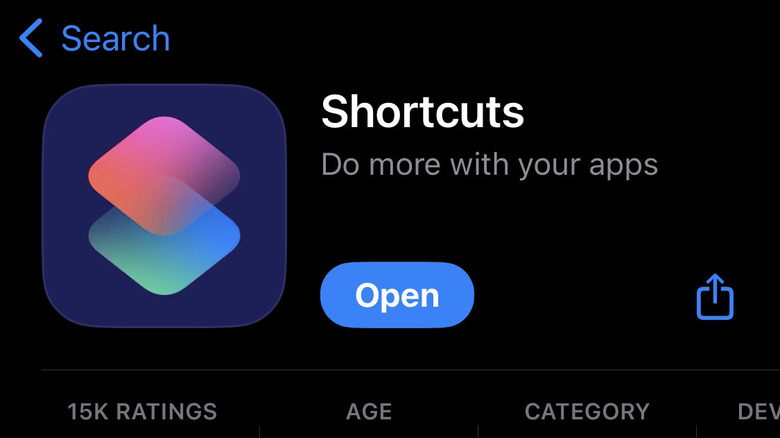Go back to Search
The height and width of the screenshot is (438, 780).
click(x=95, y=39)
